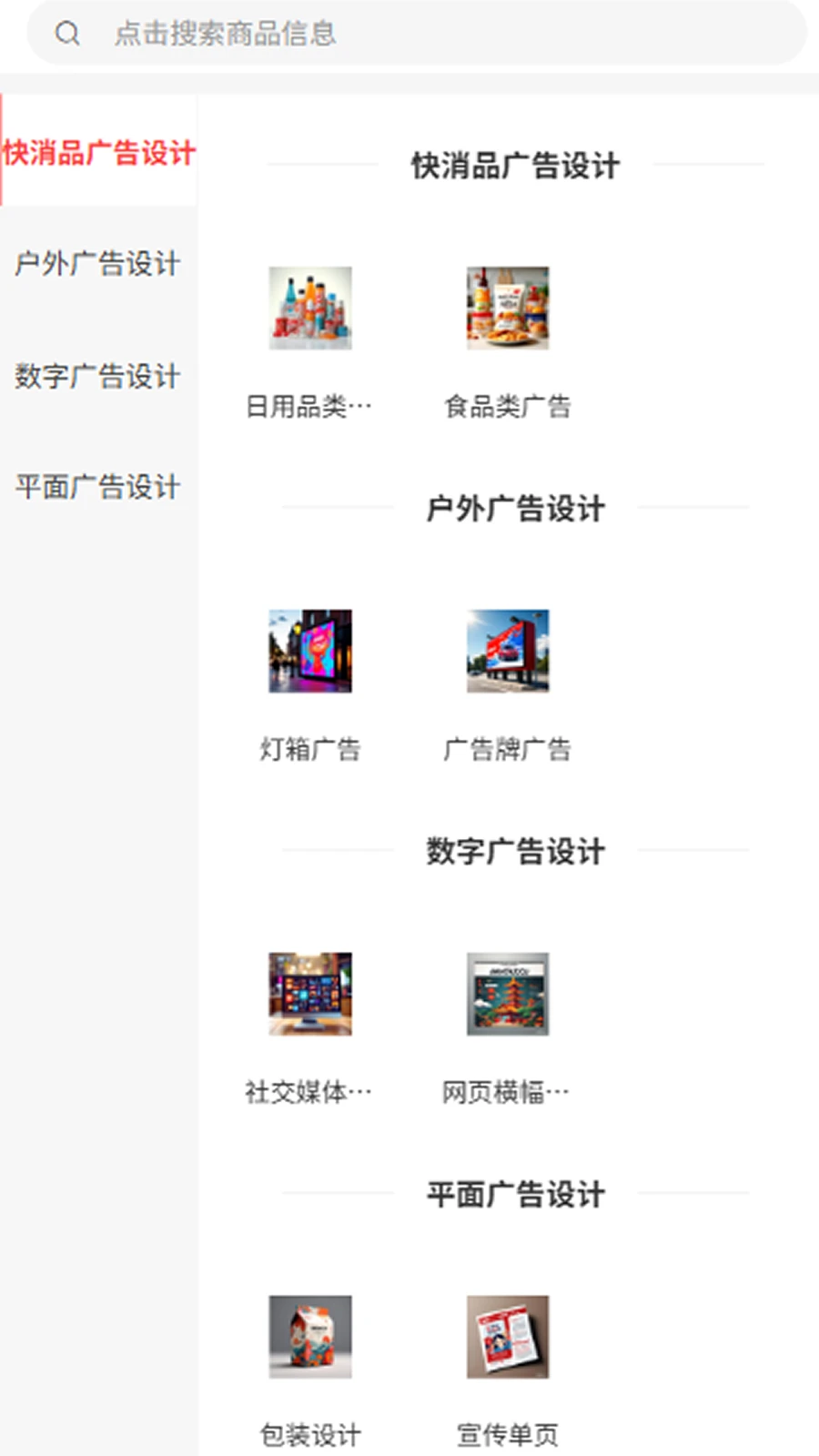Click the search magnifier icon
Viewport: 819px width, 1456px height.
click(x=68, y=33)
